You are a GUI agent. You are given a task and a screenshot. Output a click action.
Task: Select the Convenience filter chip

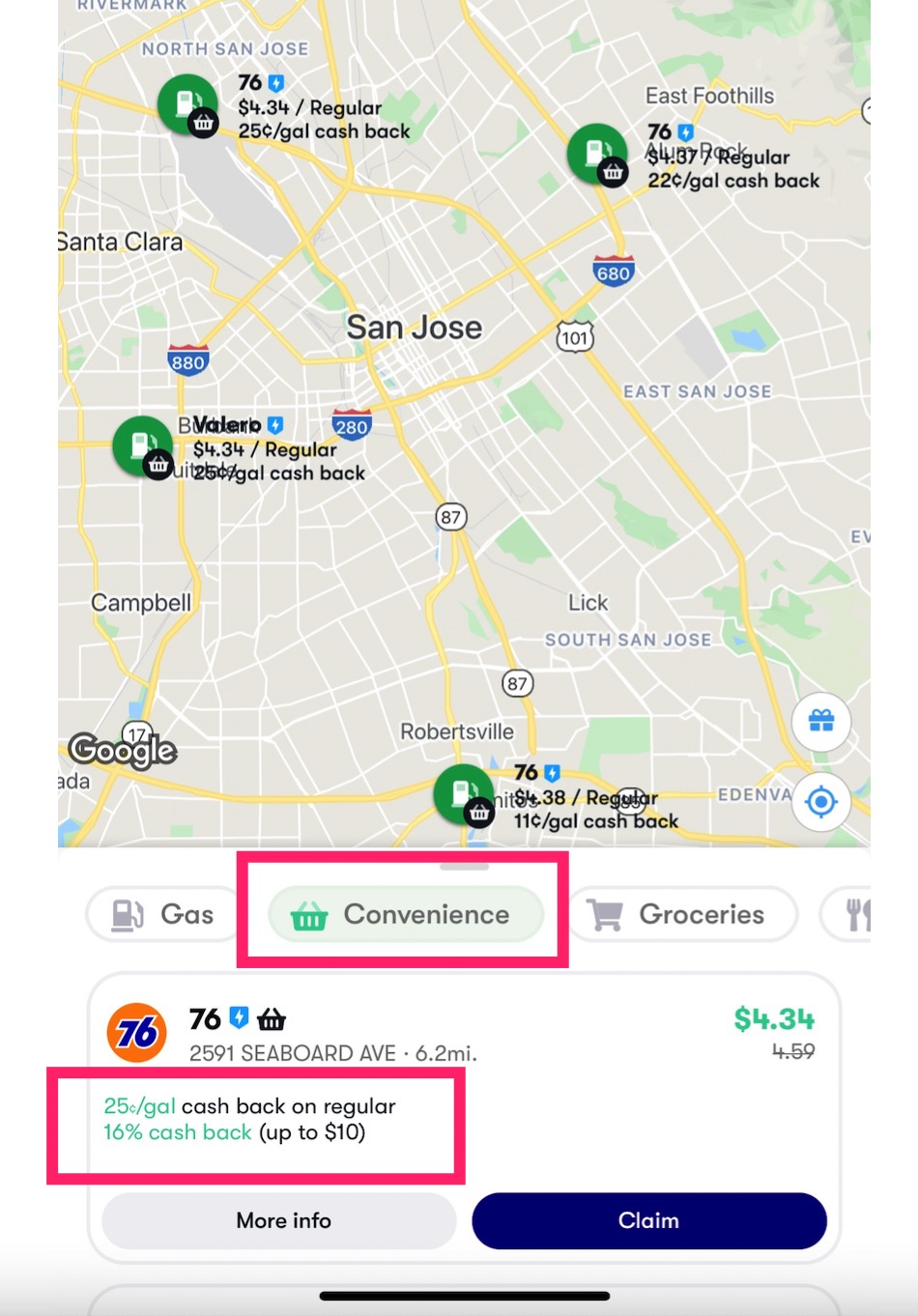coord(406,914)
